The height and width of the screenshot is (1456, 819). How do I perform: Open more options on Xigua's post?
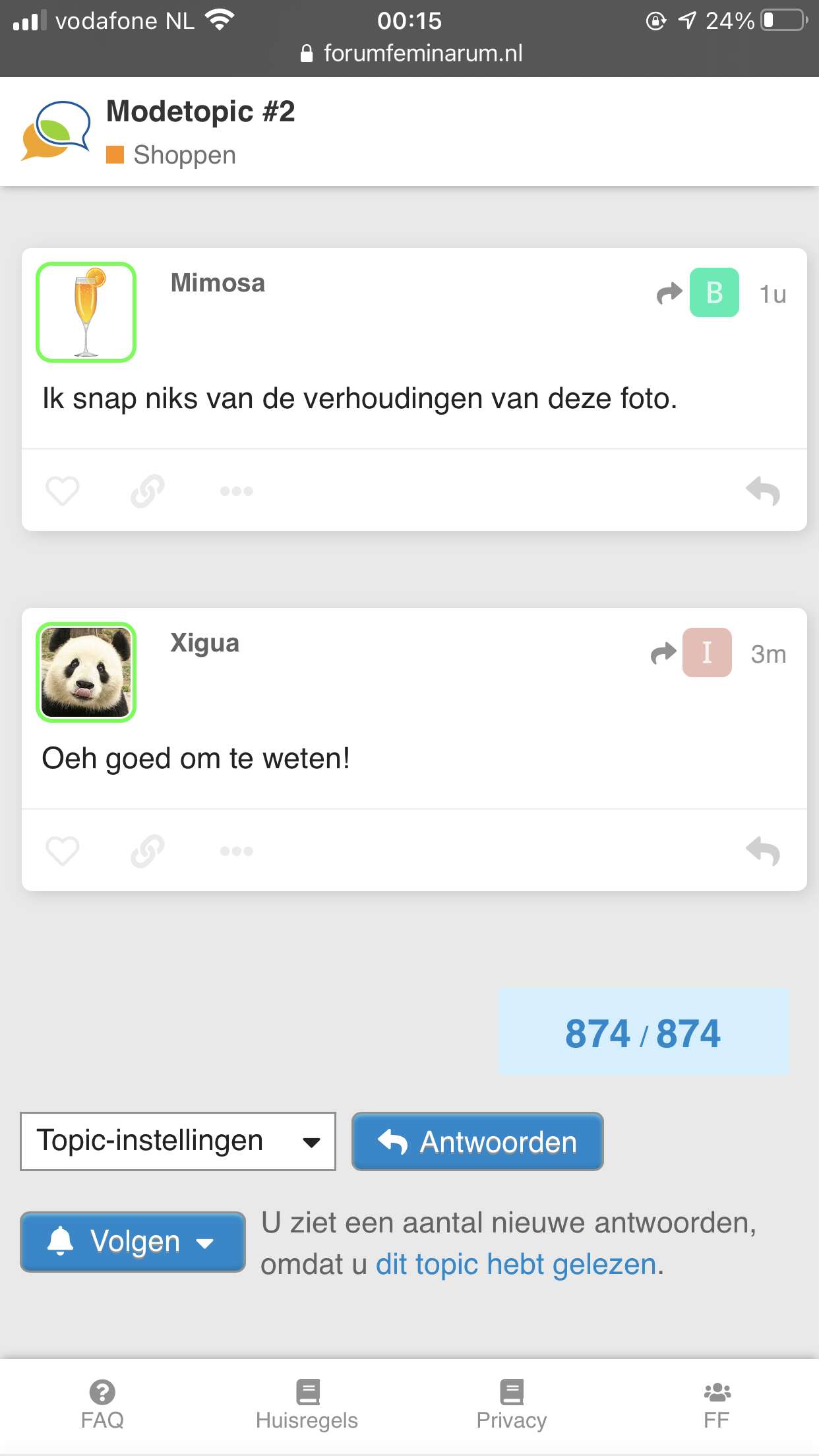[x=237, y=851]
